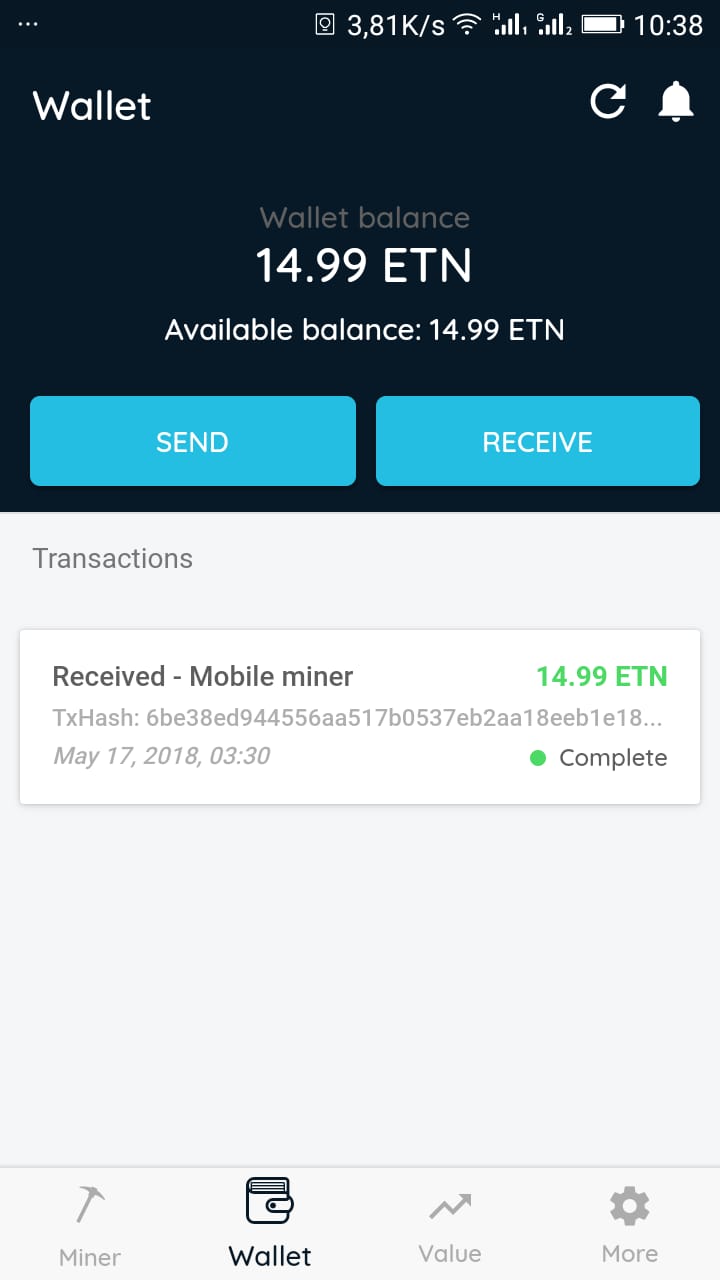The height and width of the screenshot is (1280, 720).
Task: Go to the Value tab
Action: (450, 1224)
